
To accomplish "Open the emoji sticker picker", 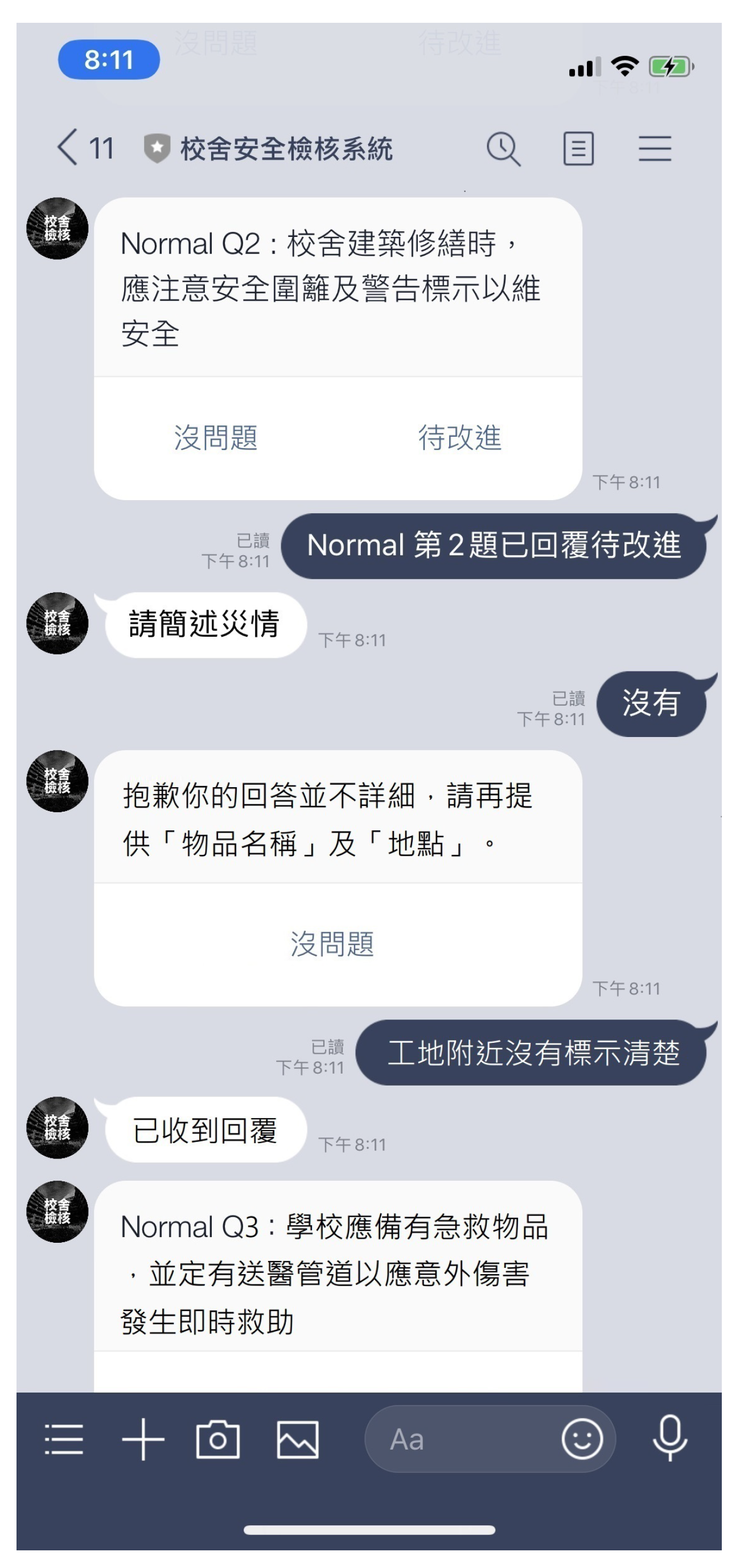I will click(582, 1439).
